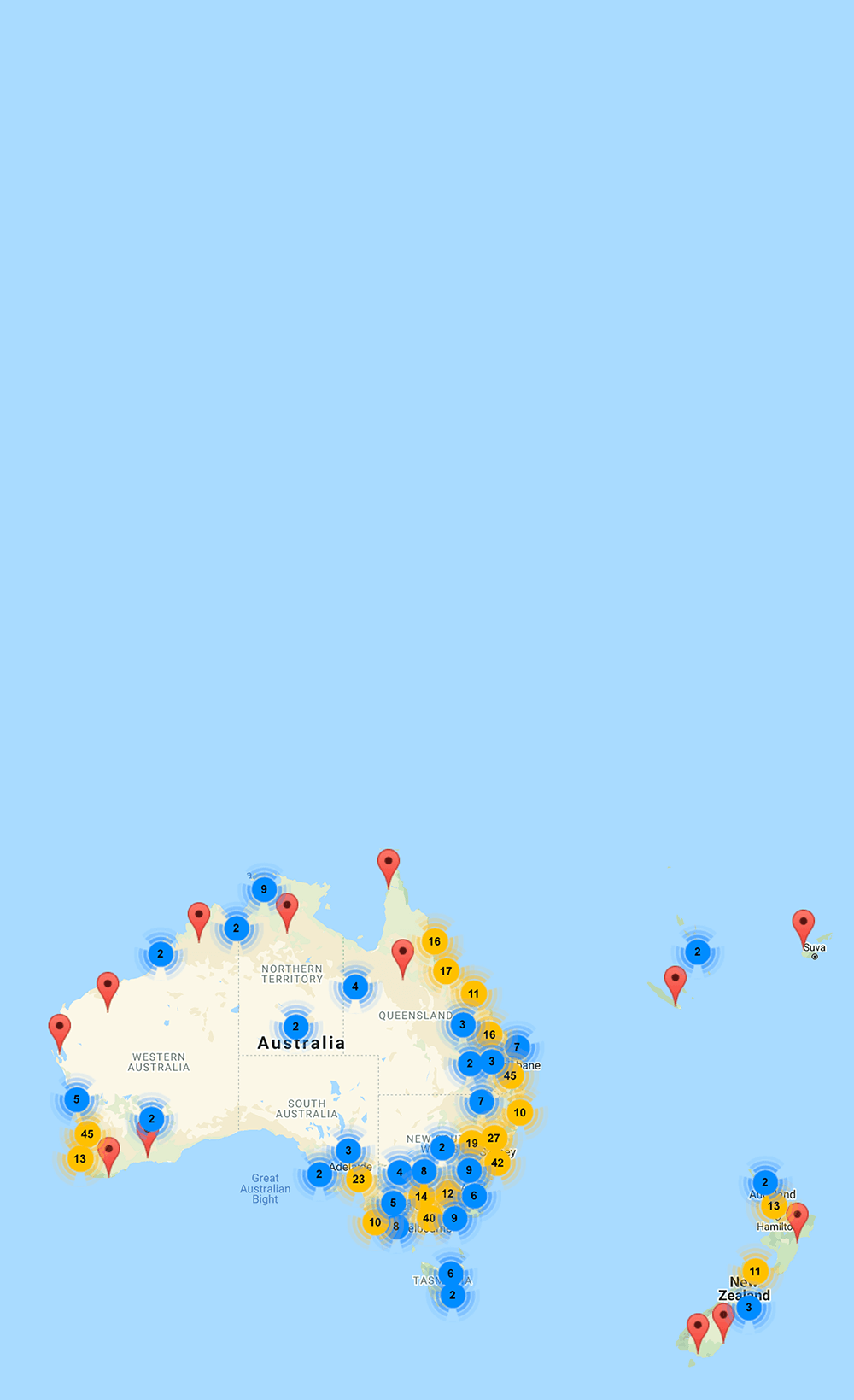Expand the 40 cluster near Melbourne
The width and height of the screenshot is (854, 1400).
tap(429, 1219)
